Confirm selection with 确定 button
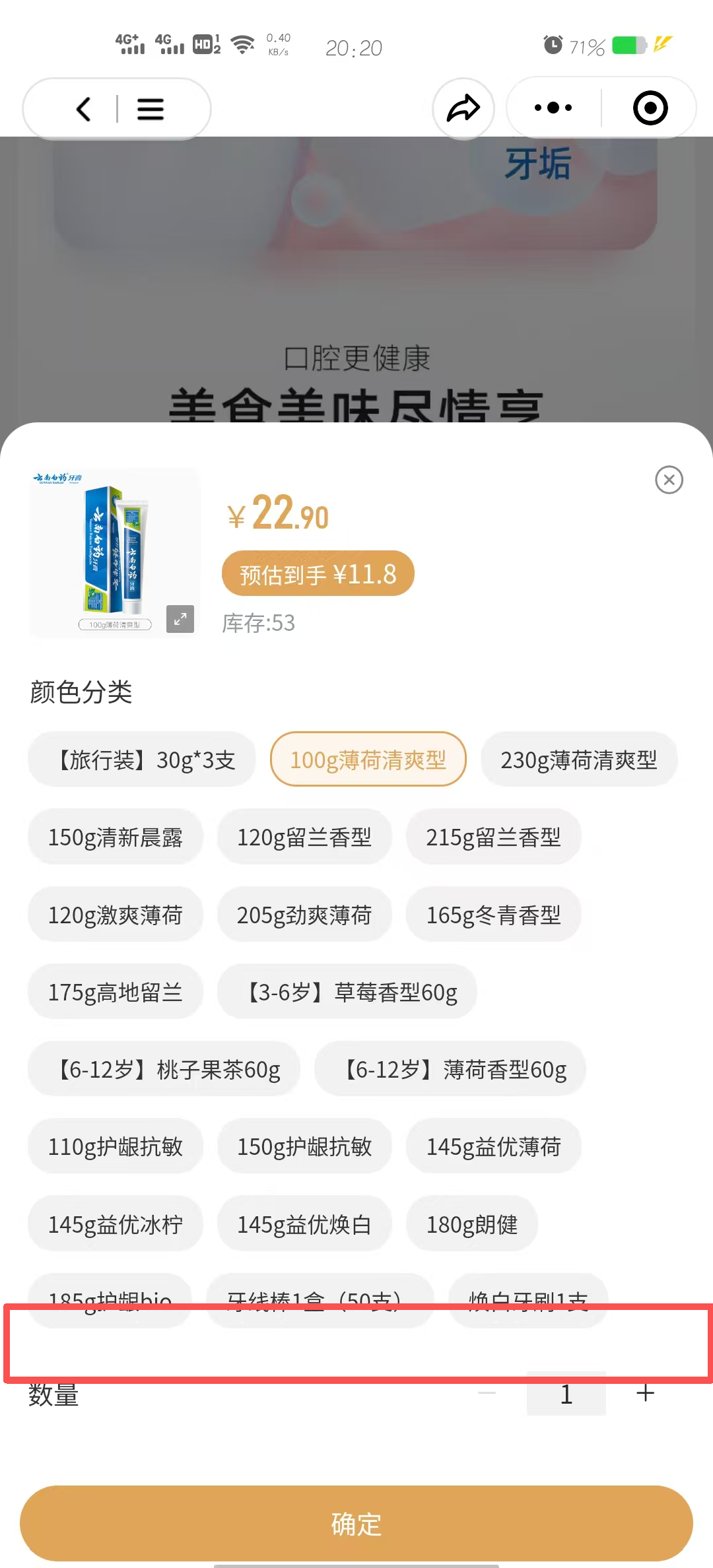 click(356, 1524)
